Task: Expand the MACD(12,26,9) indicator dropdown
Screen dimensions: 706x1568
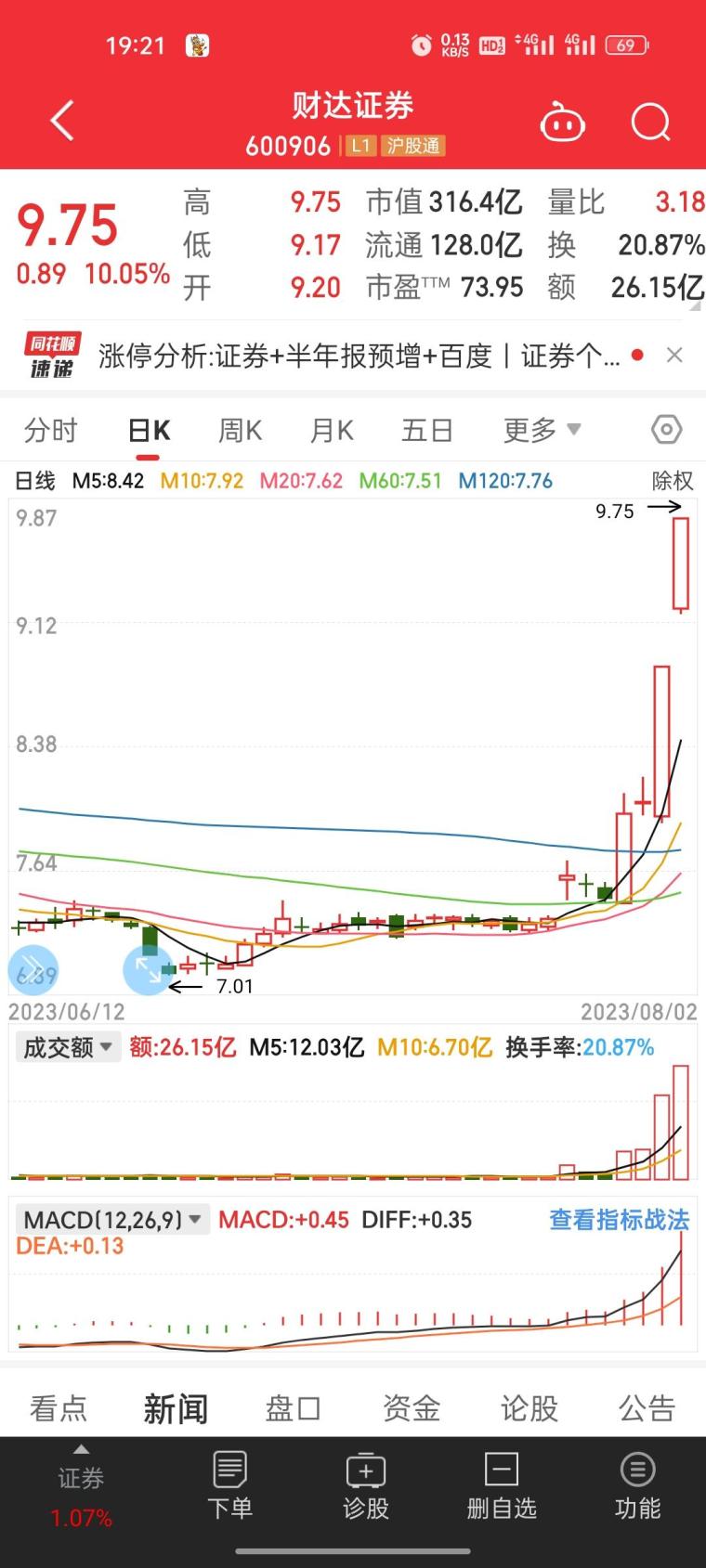Action: point(111,1220)
